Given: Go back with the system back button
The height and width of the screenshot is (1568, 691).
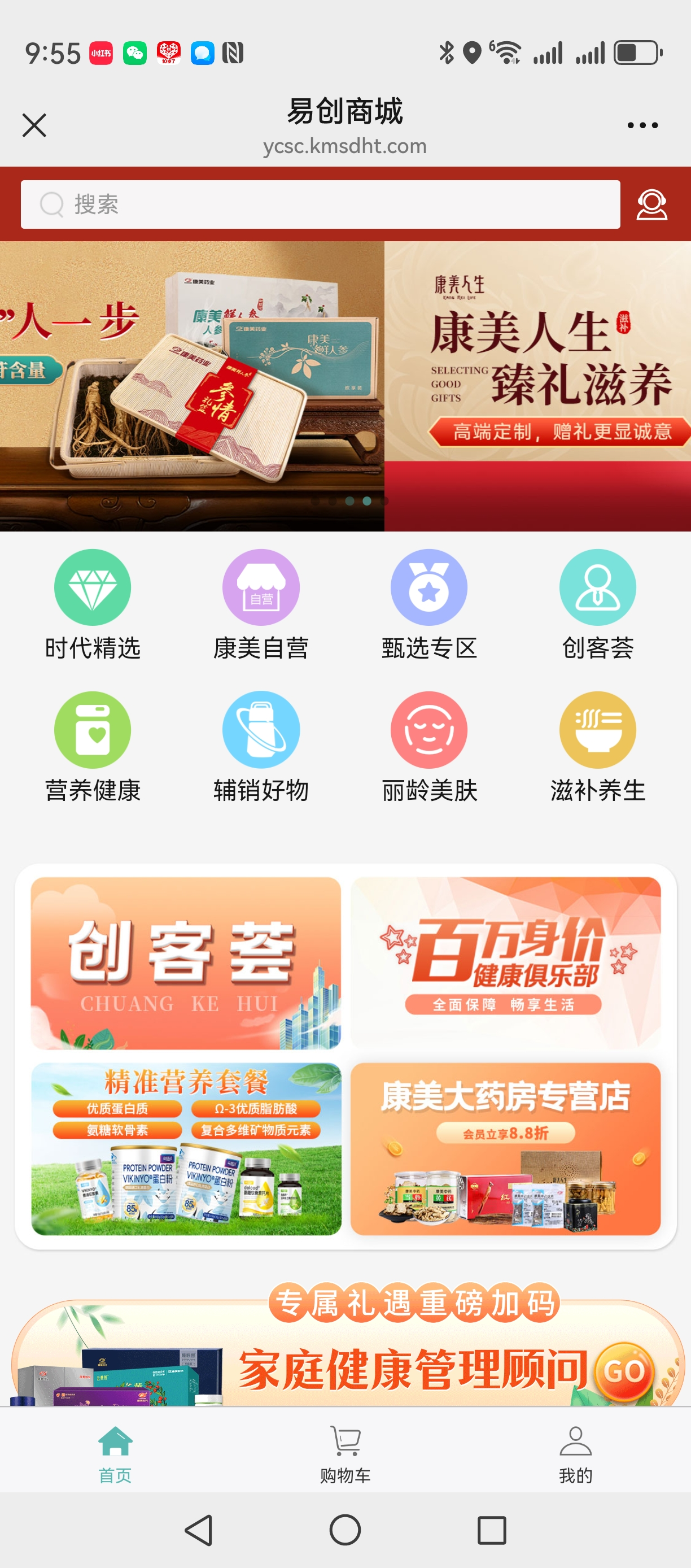Looking at the screenshot, I should click(x=198, y=1530).
